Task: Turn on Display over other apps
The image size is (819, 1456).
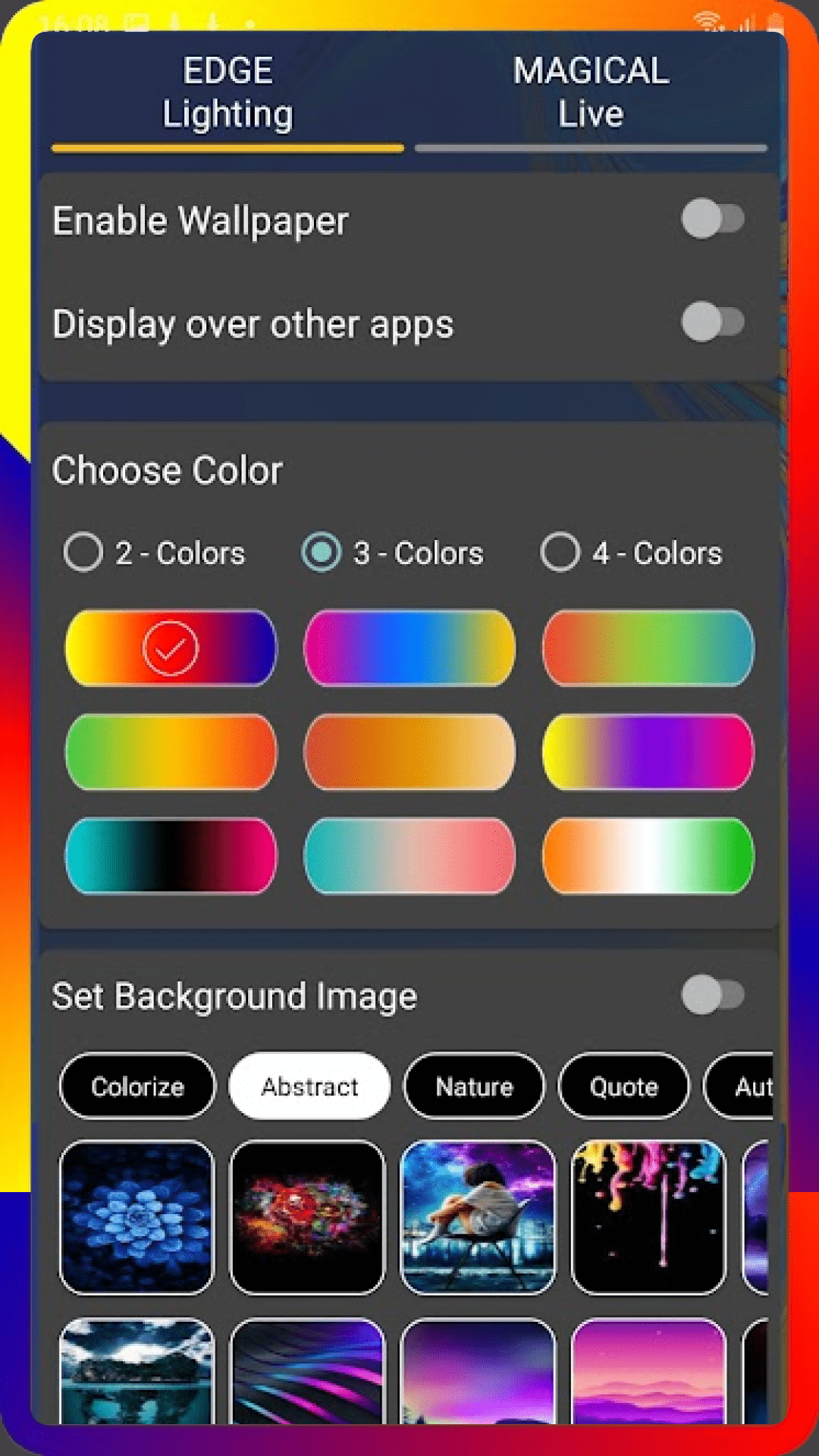Action: [712, 323]
